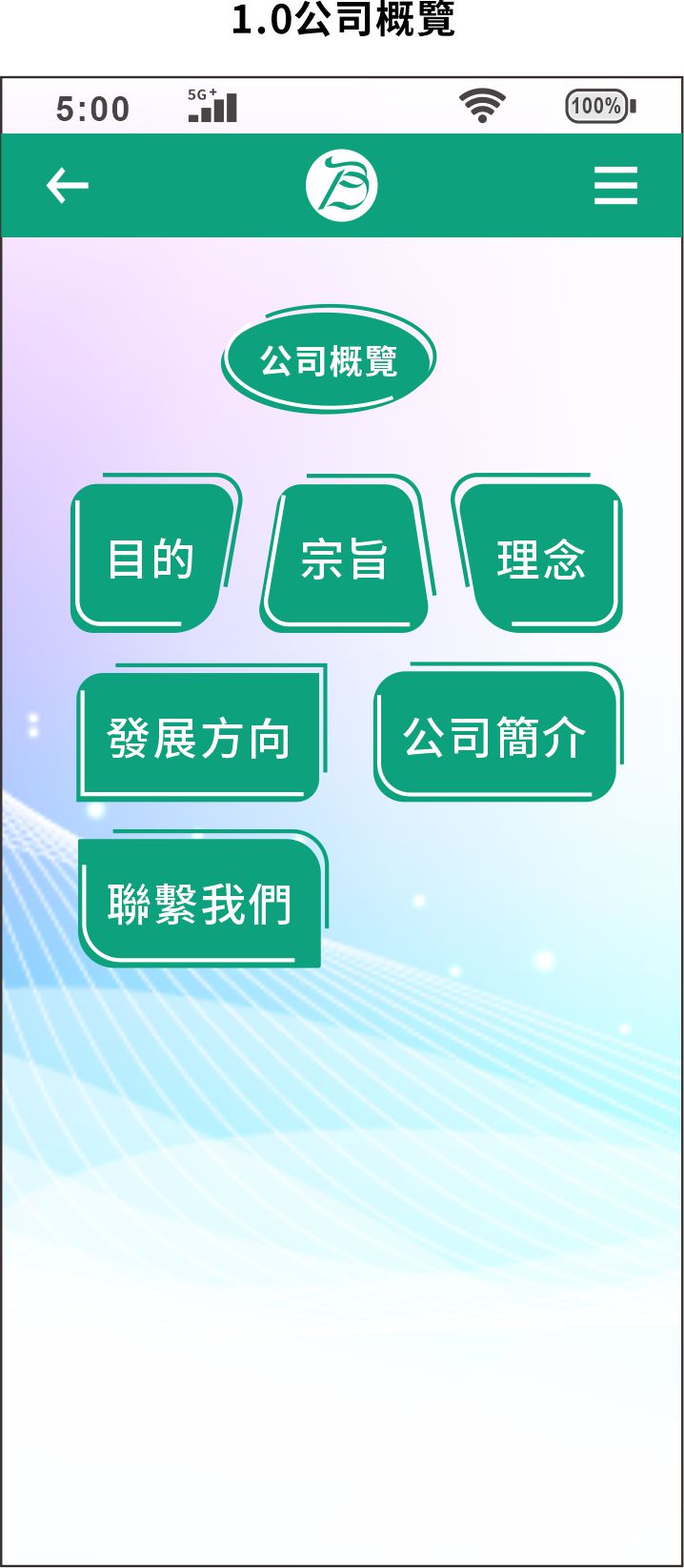The image size is (684, 1568).
Task: Go back with the arrow icon
Action: [68, 186]
